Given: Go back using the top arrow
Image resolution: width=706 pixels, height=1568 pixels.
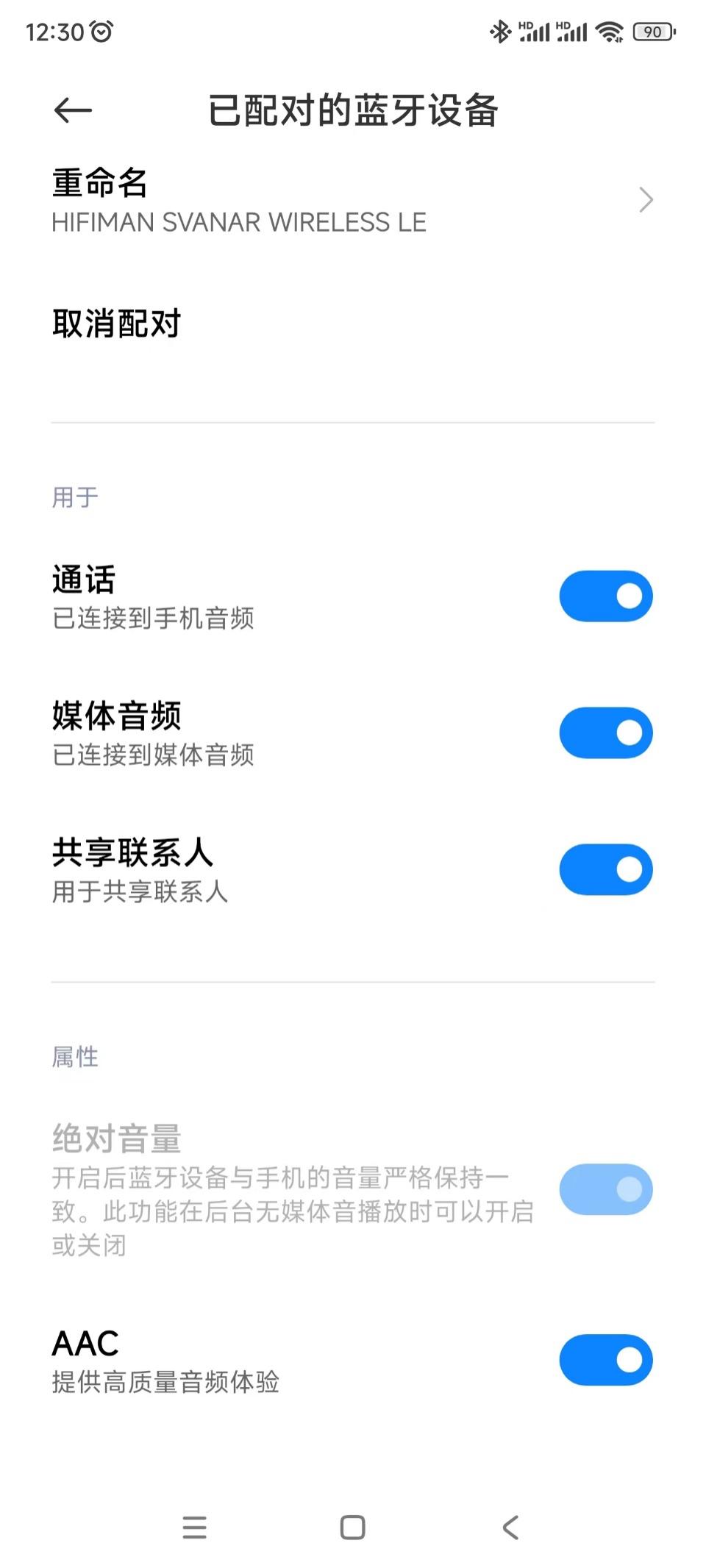Looking at the screenshot, I should 73,110.
